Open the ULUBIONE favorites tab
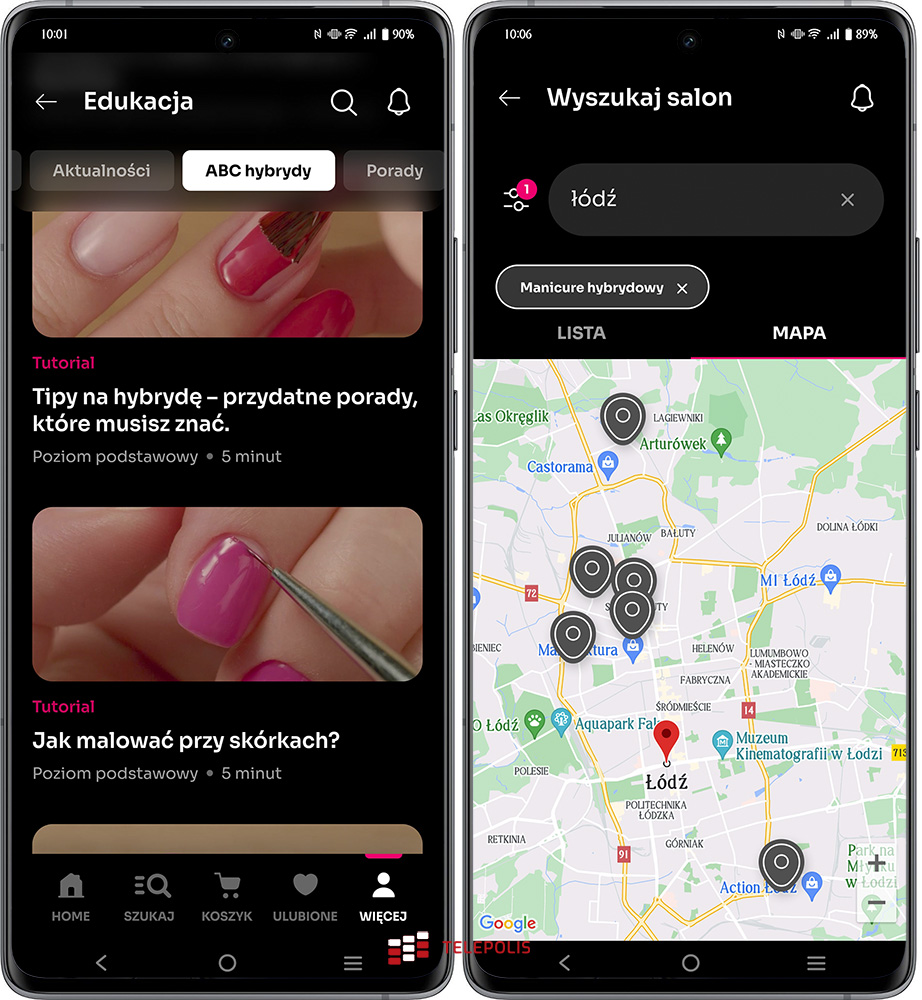The image size is (922, 1000). click(x=305, y=896)
